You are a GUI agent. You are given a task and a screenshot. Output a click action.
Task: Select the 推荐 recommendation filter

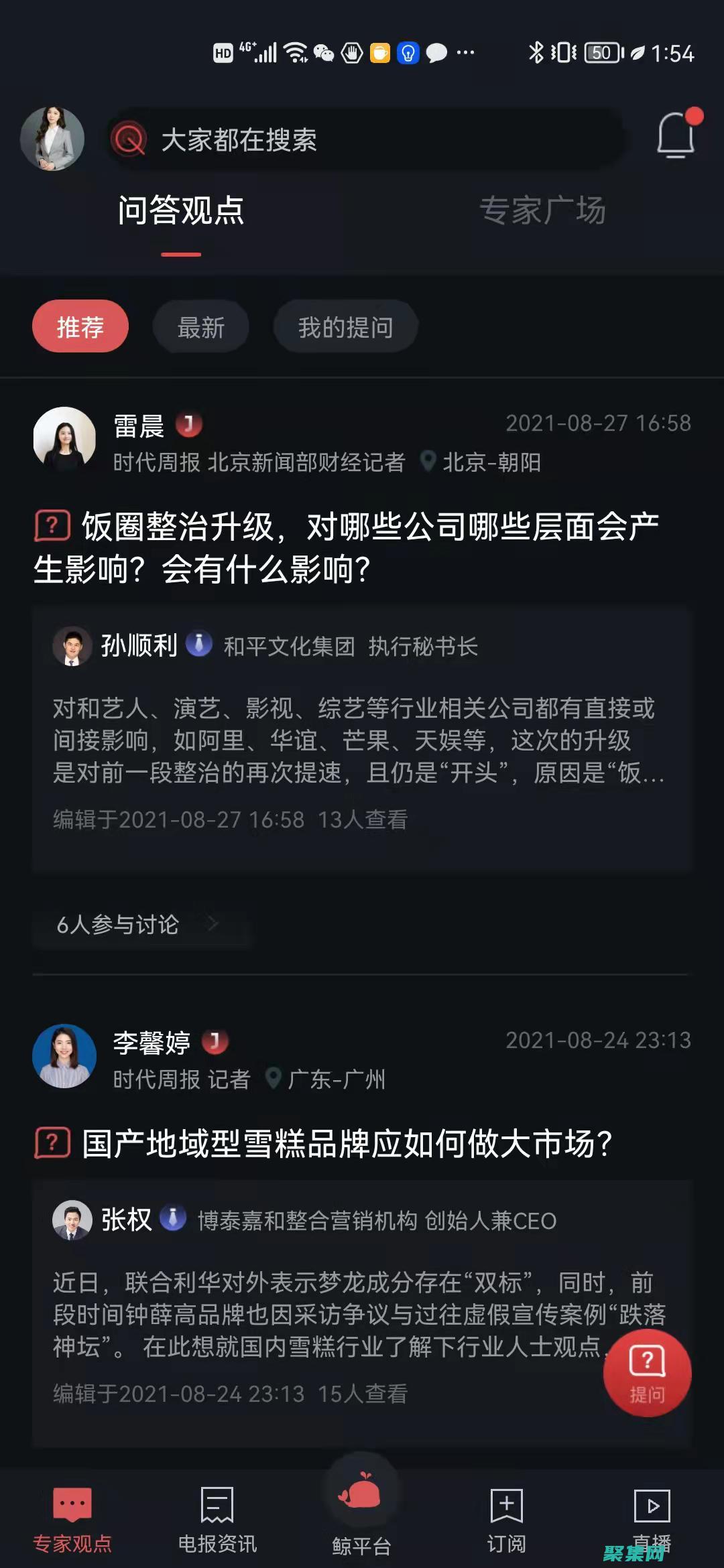(80, 326)
